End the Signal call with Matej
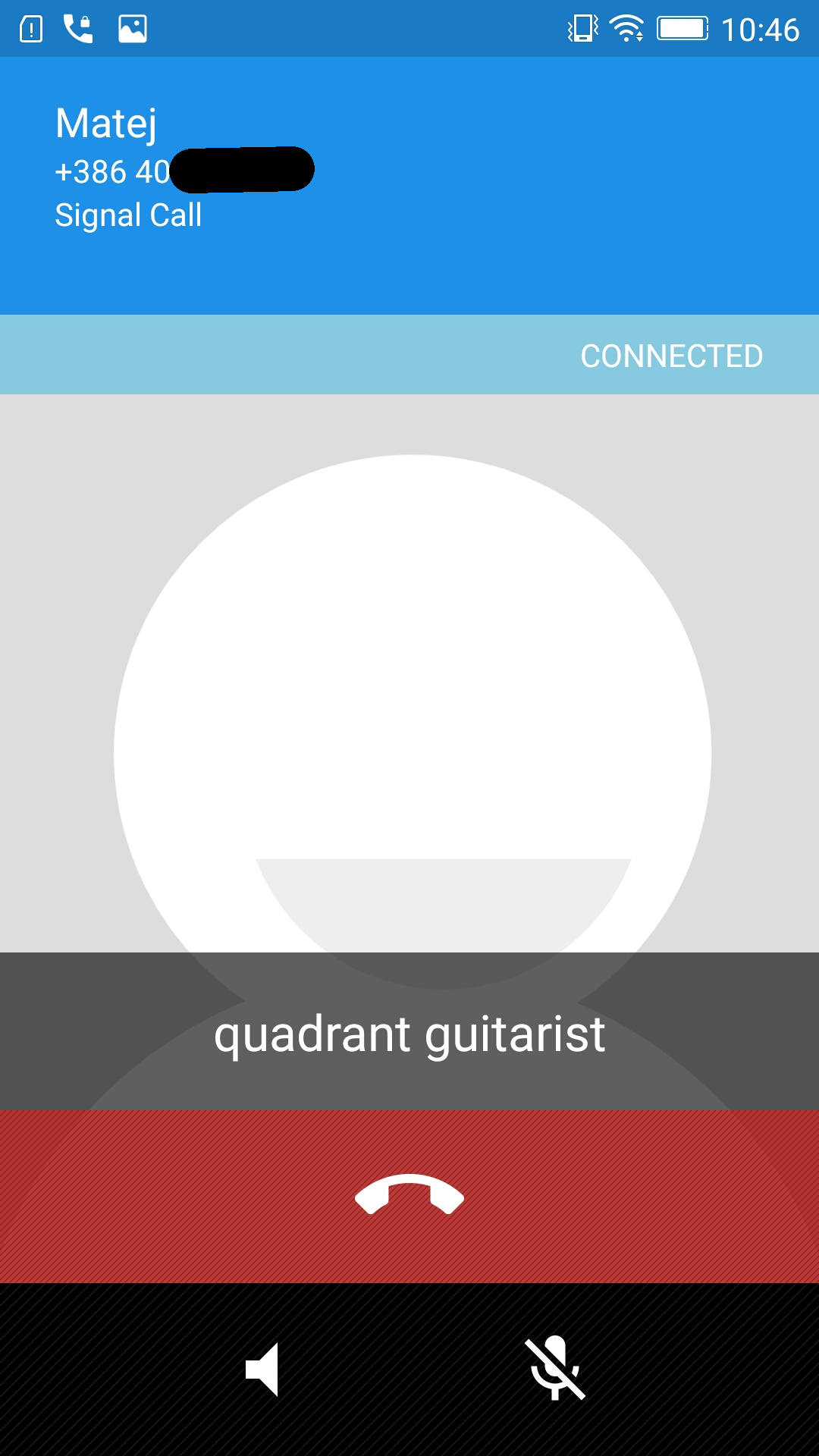Viewport: 819px width, 1456px height. [x=409, y=1196]
